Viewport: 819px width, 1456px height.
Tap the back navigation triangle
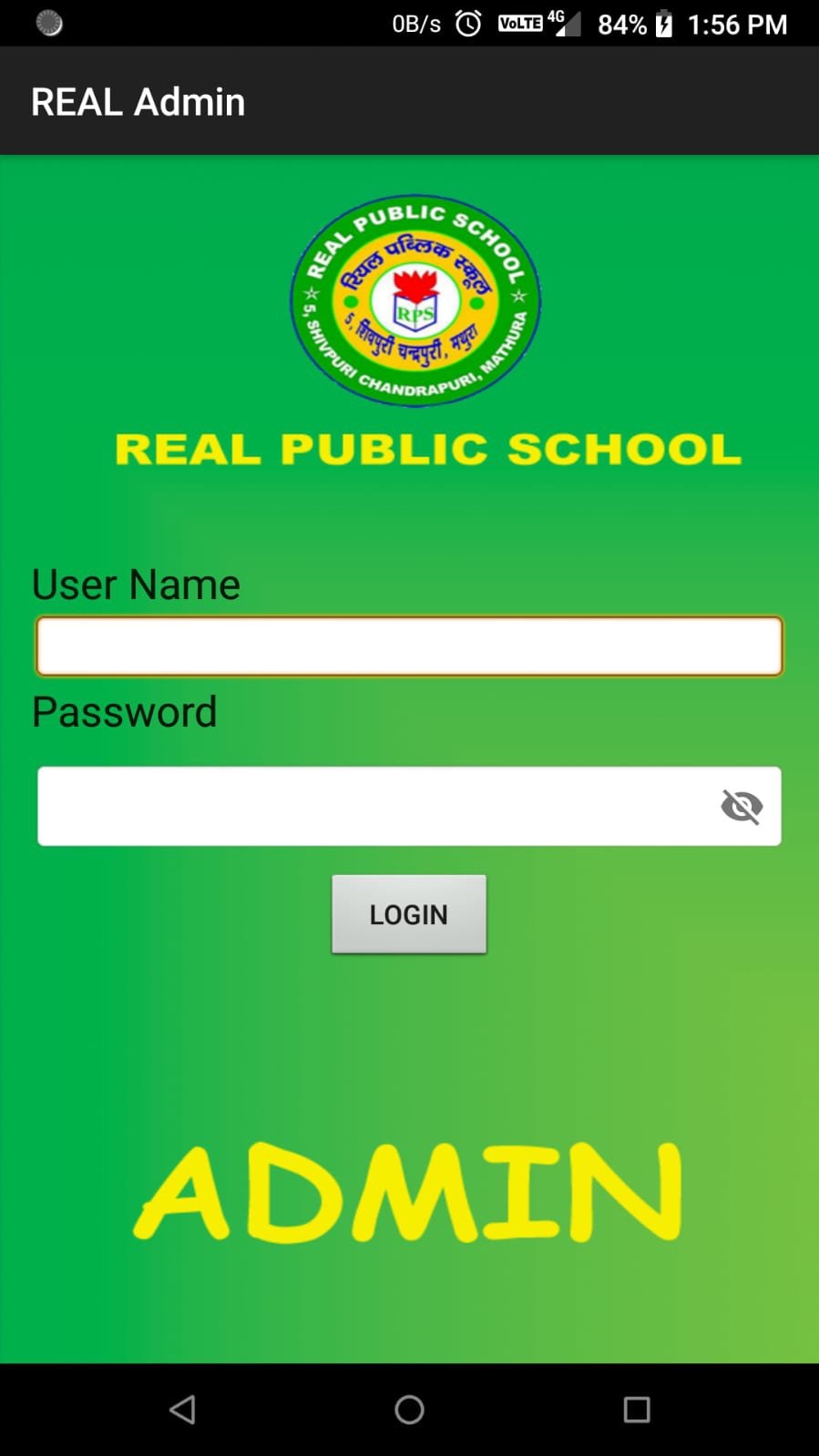(182, 1409)
